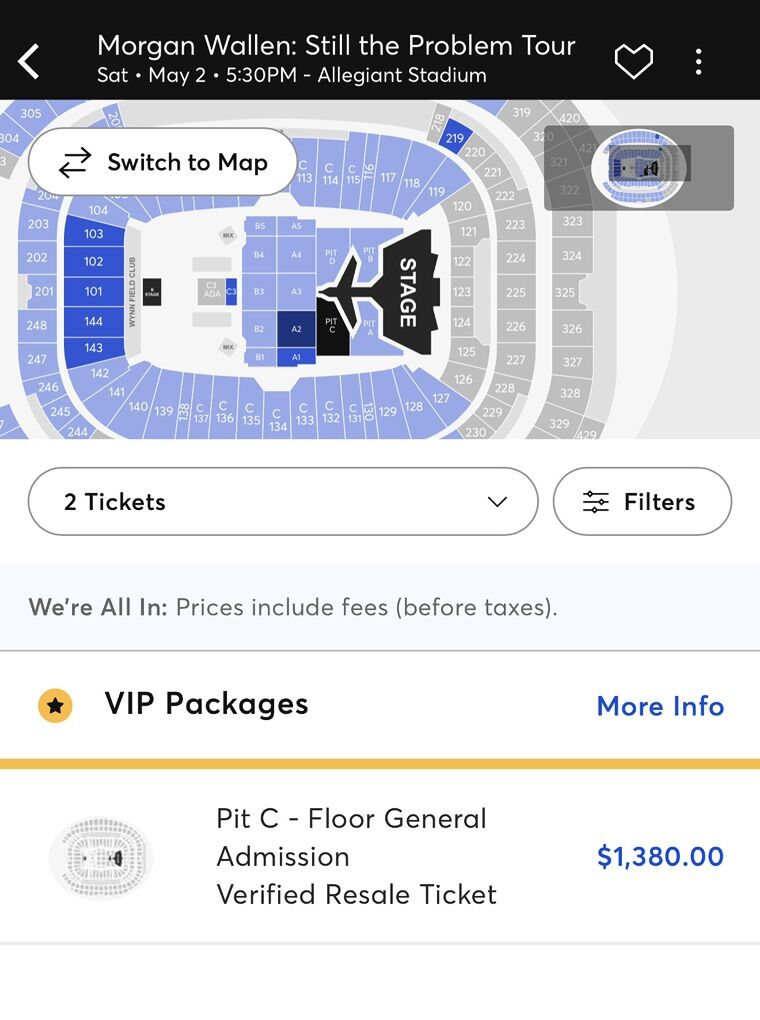Favorite this event with the heart icon
The height and width of the screenshot is (1020, 760).
coord(633,61)
